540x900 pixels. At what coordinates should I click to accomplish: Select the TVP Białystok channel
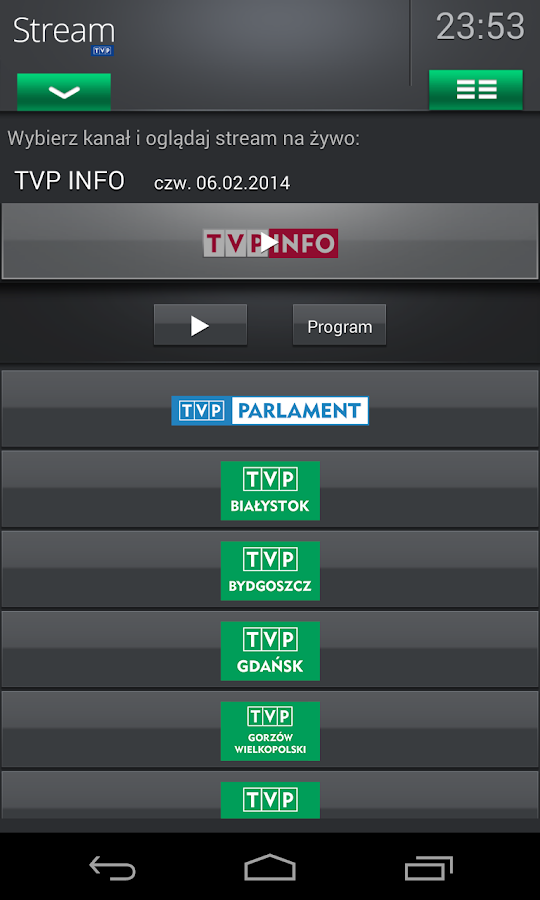click(x=270, y=489)
